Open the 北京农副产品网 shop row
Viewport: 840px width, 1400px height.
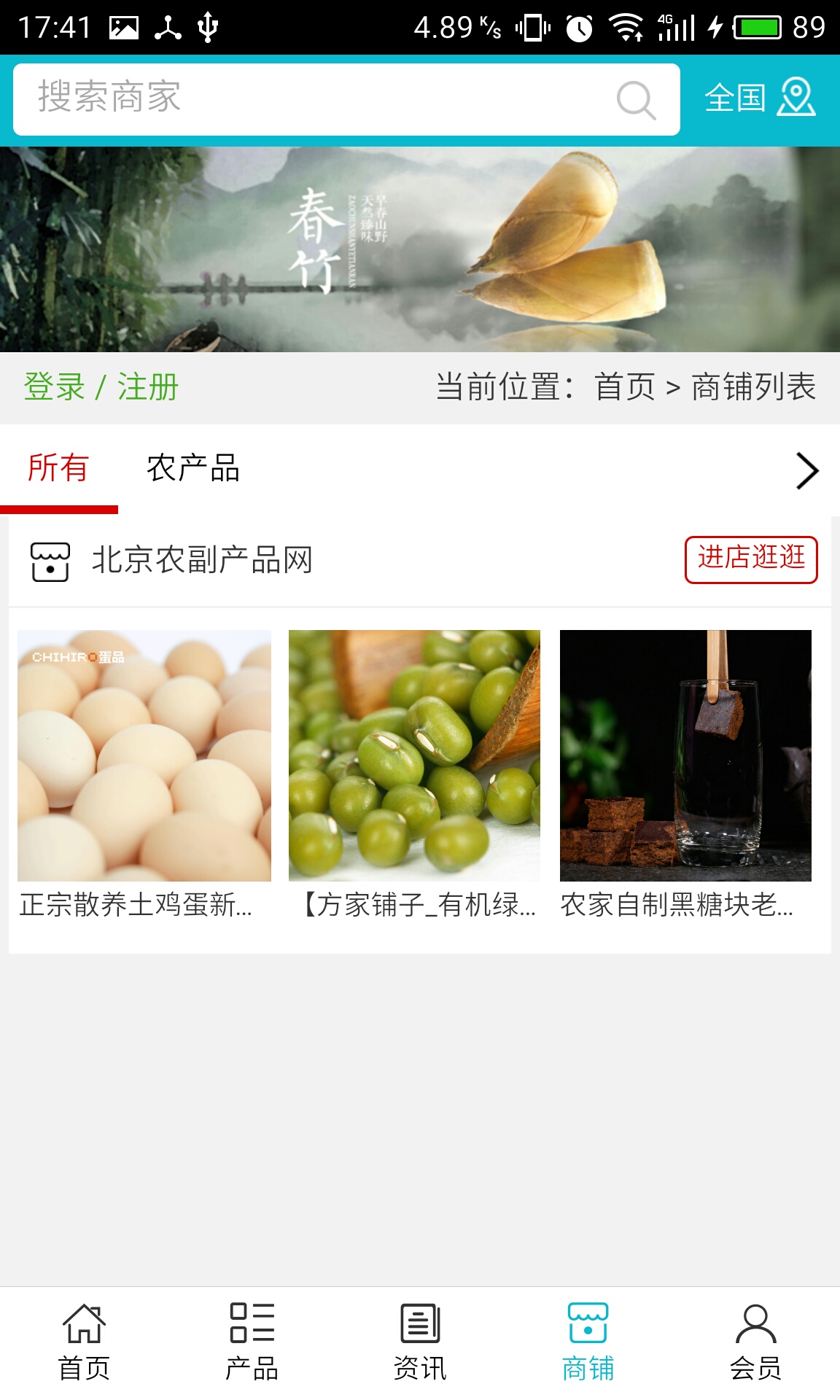click(203, 560)
